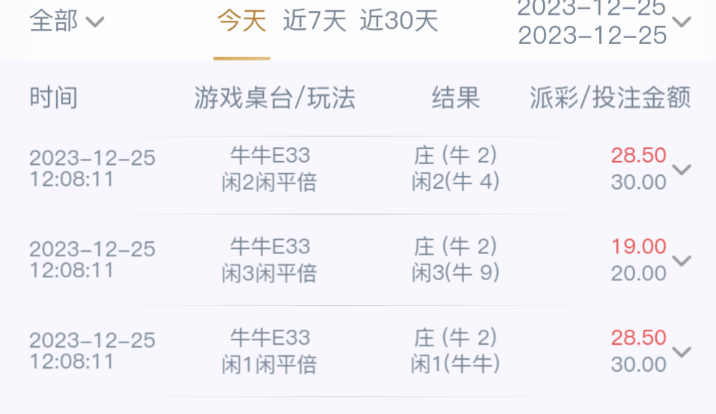Expand the 闲2闲平倍 bet record

click(682, 169)
